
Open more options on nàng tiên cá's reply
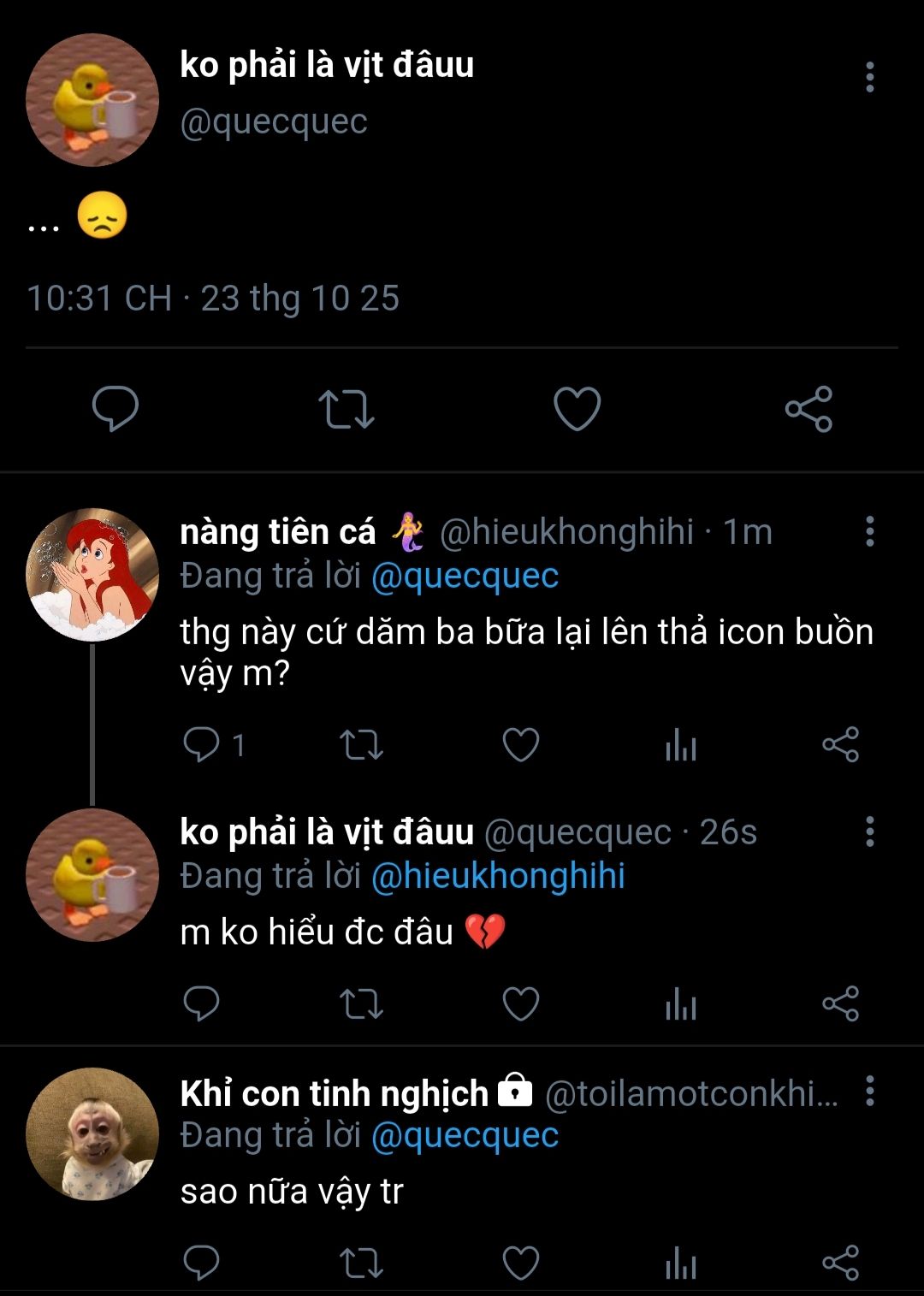click(869, 531)
